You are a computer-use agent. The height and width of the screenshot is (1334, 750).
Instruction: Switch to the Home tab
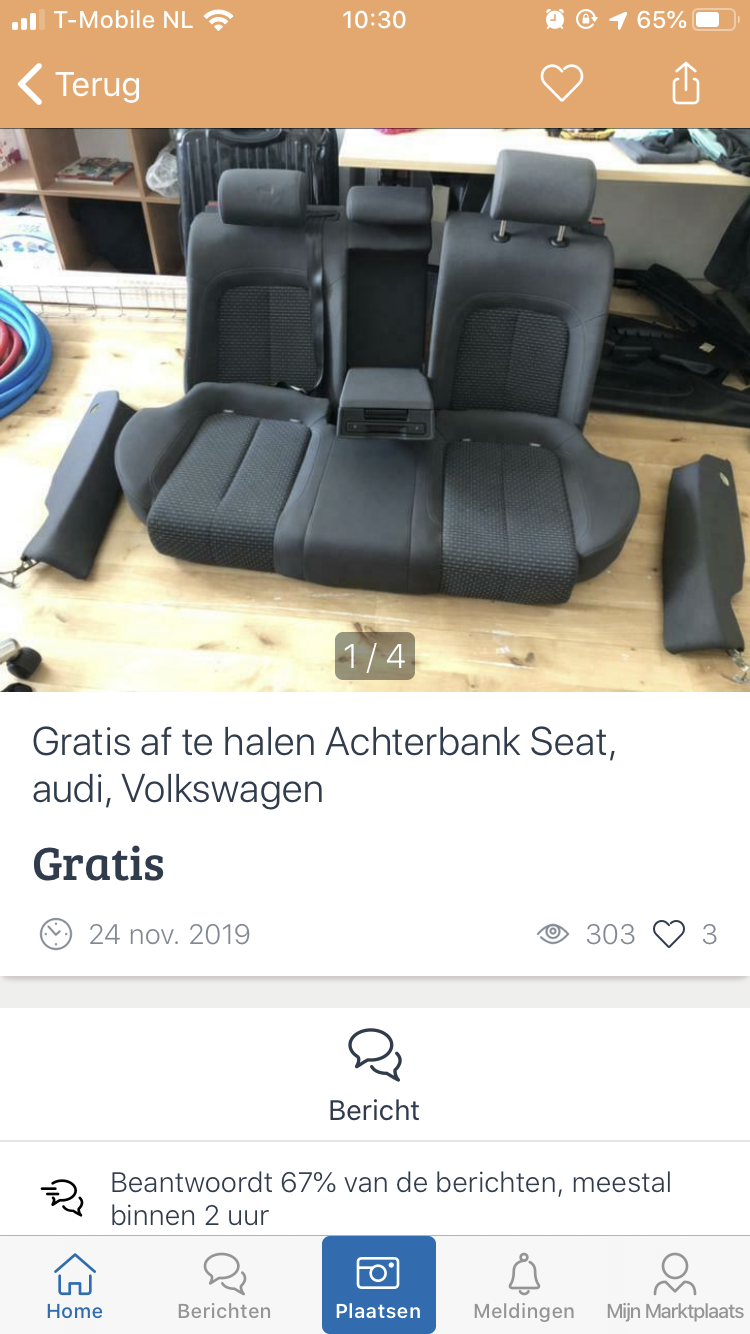click(x=75, y=1286)
